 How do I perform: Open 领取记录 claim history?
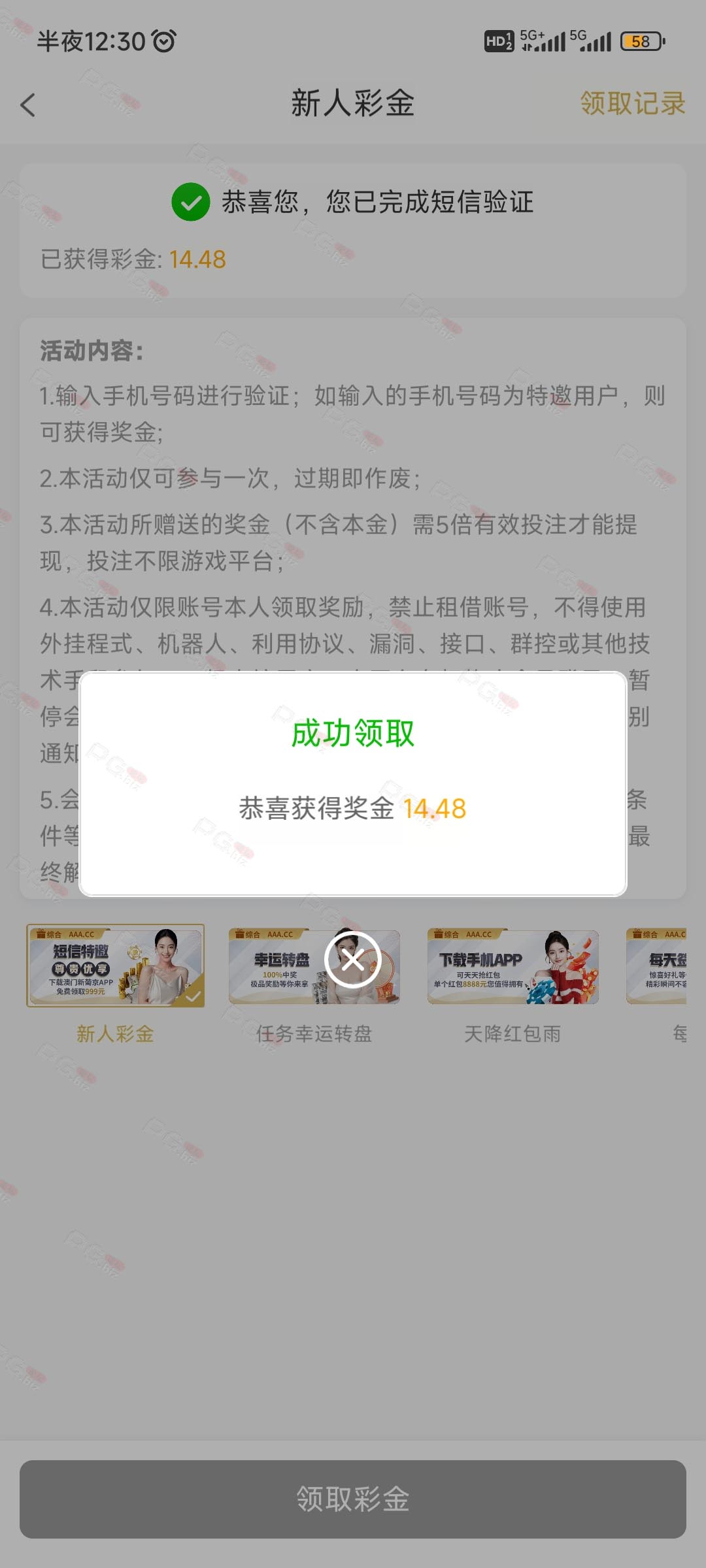[632, 103]
